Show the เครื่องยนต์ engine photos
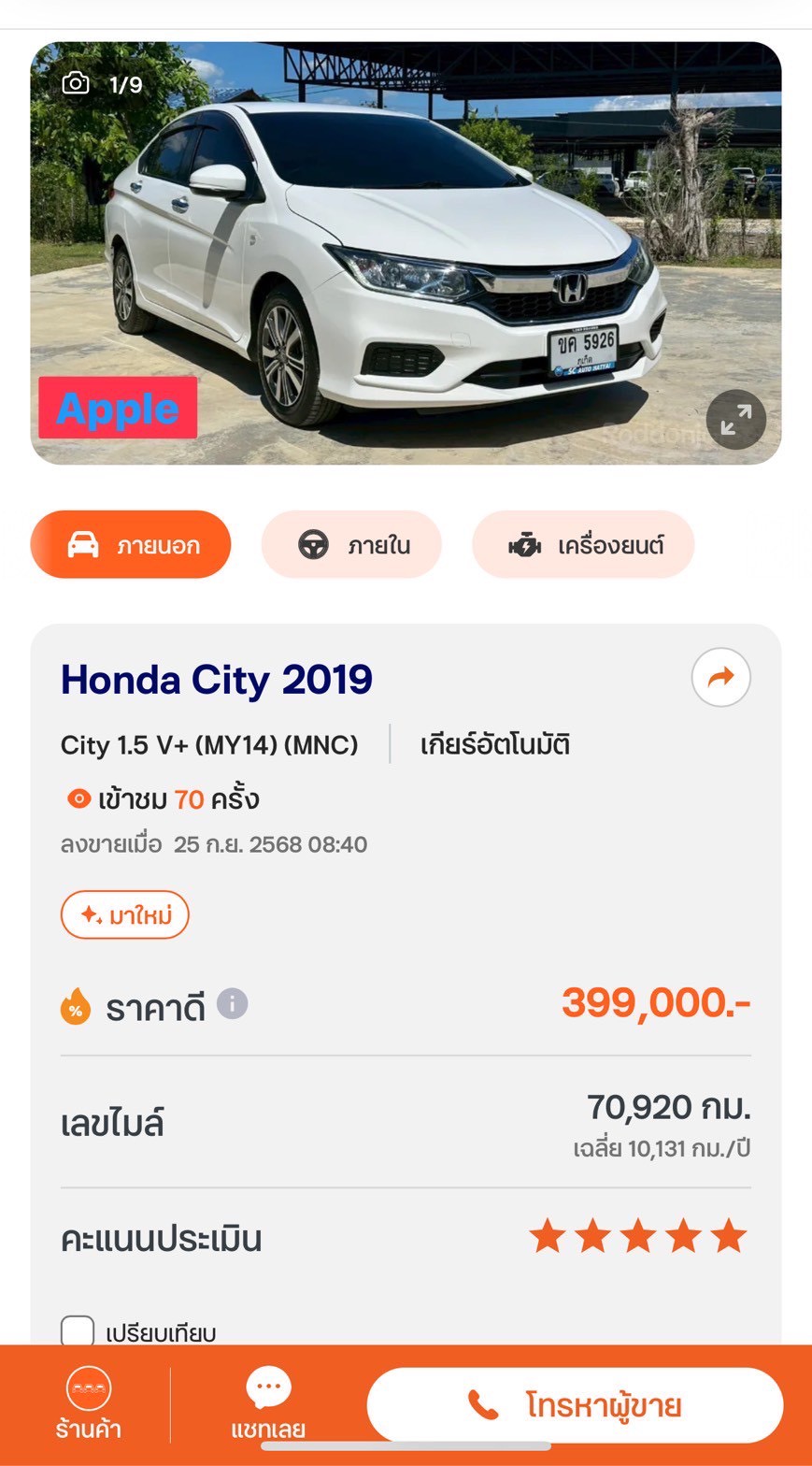Viewport: 812px width, 1466px height. pos(583,545)
